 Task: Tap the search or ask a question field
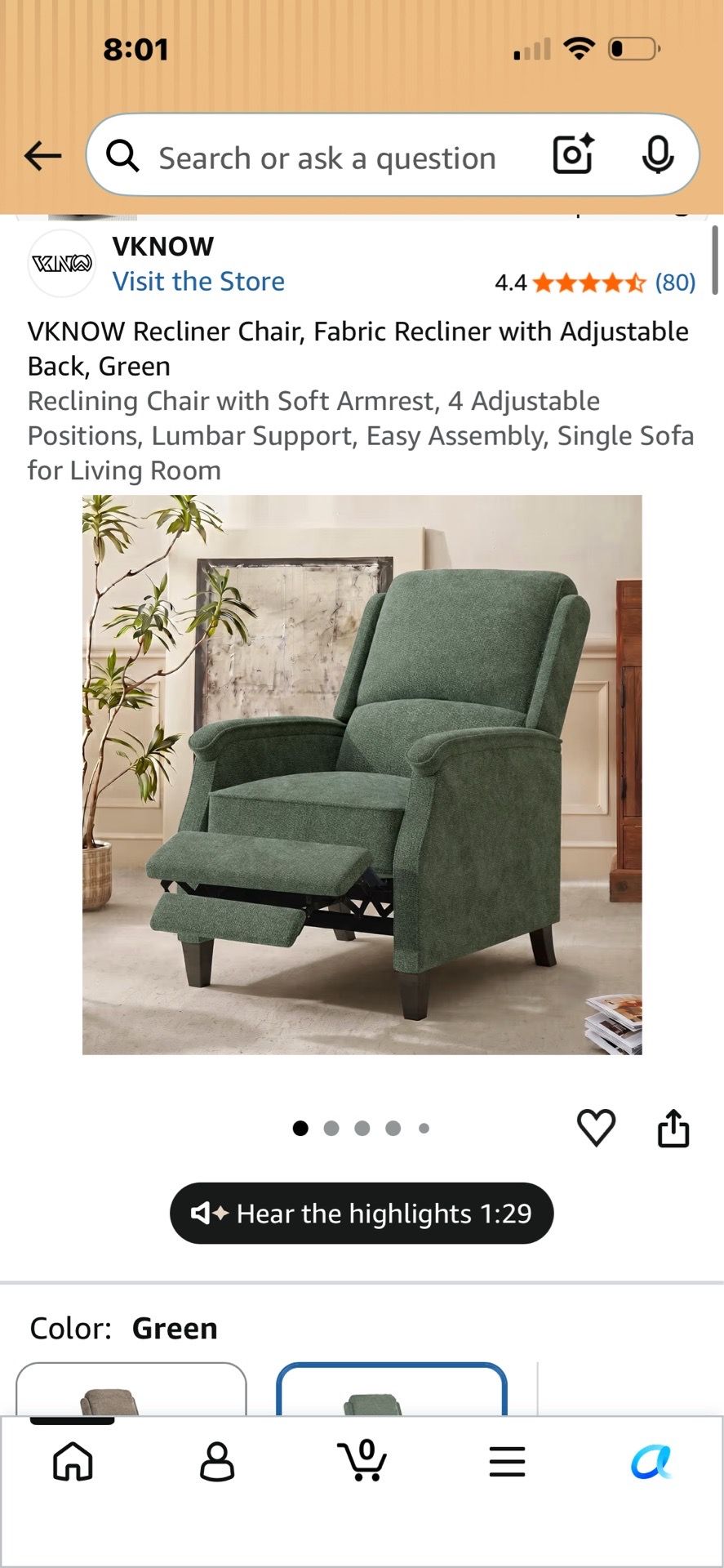coord(326,158)
